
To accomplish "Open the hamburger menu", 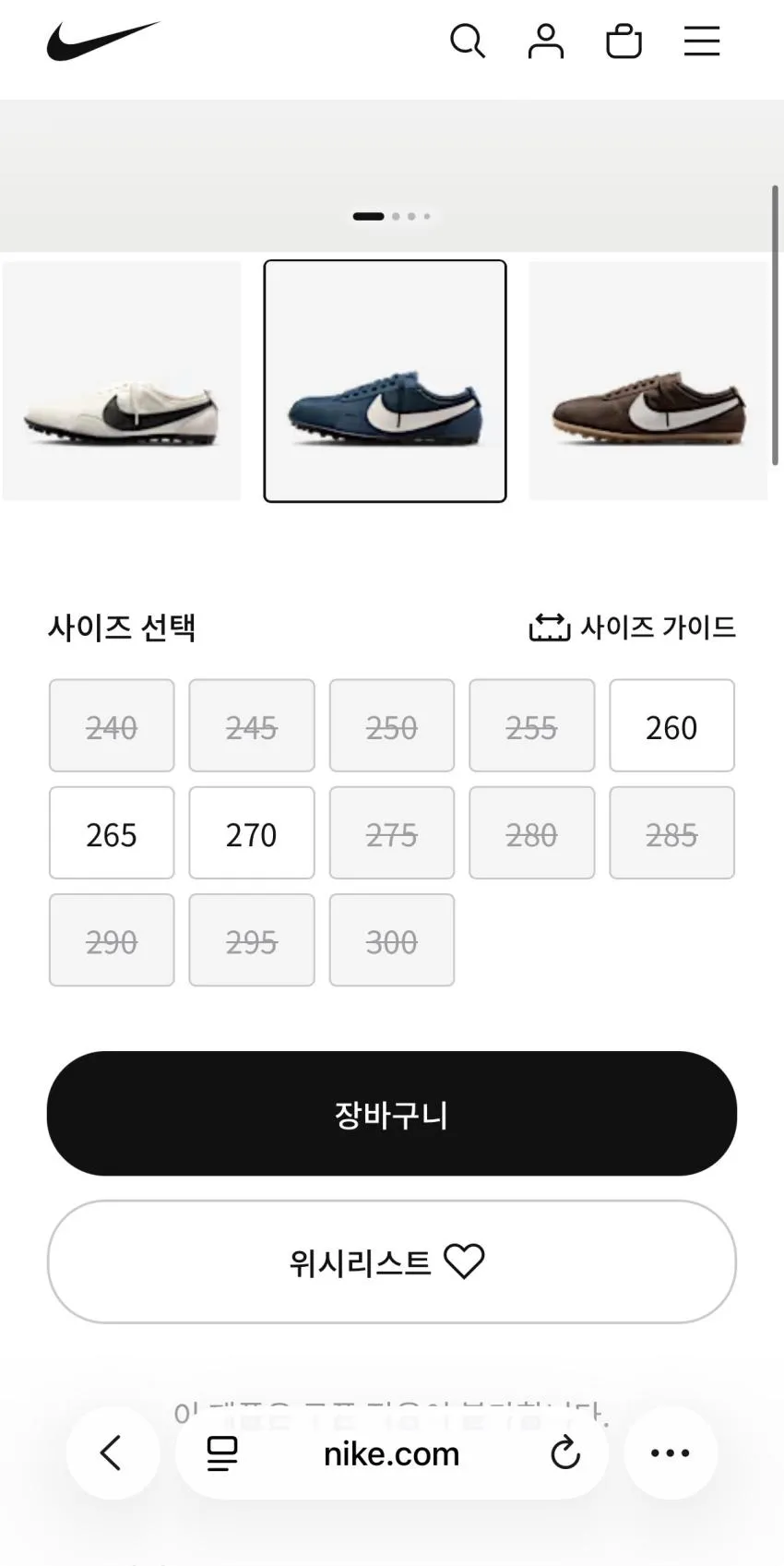I will (702, 42).
